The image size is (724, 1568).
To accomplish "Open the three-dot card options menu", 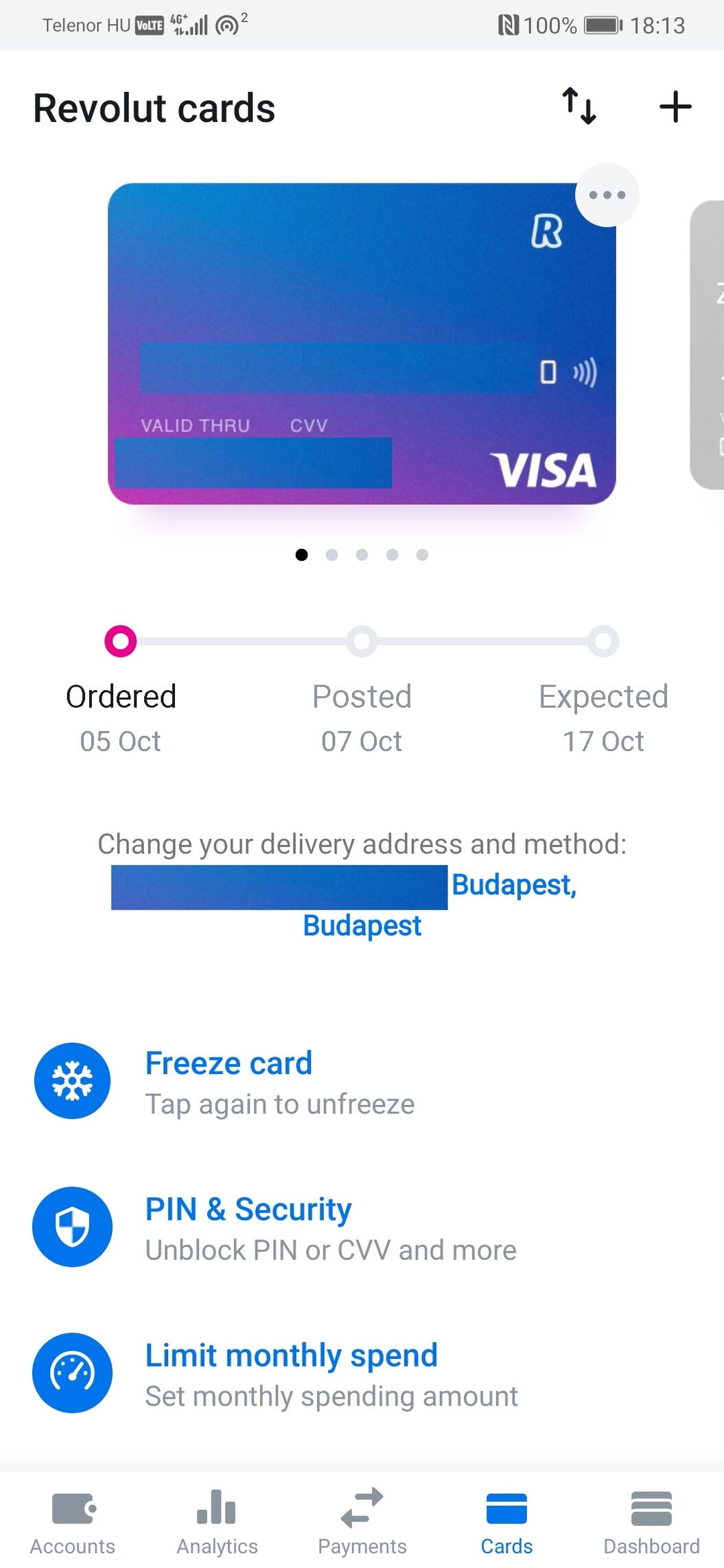I will point(607,195).
